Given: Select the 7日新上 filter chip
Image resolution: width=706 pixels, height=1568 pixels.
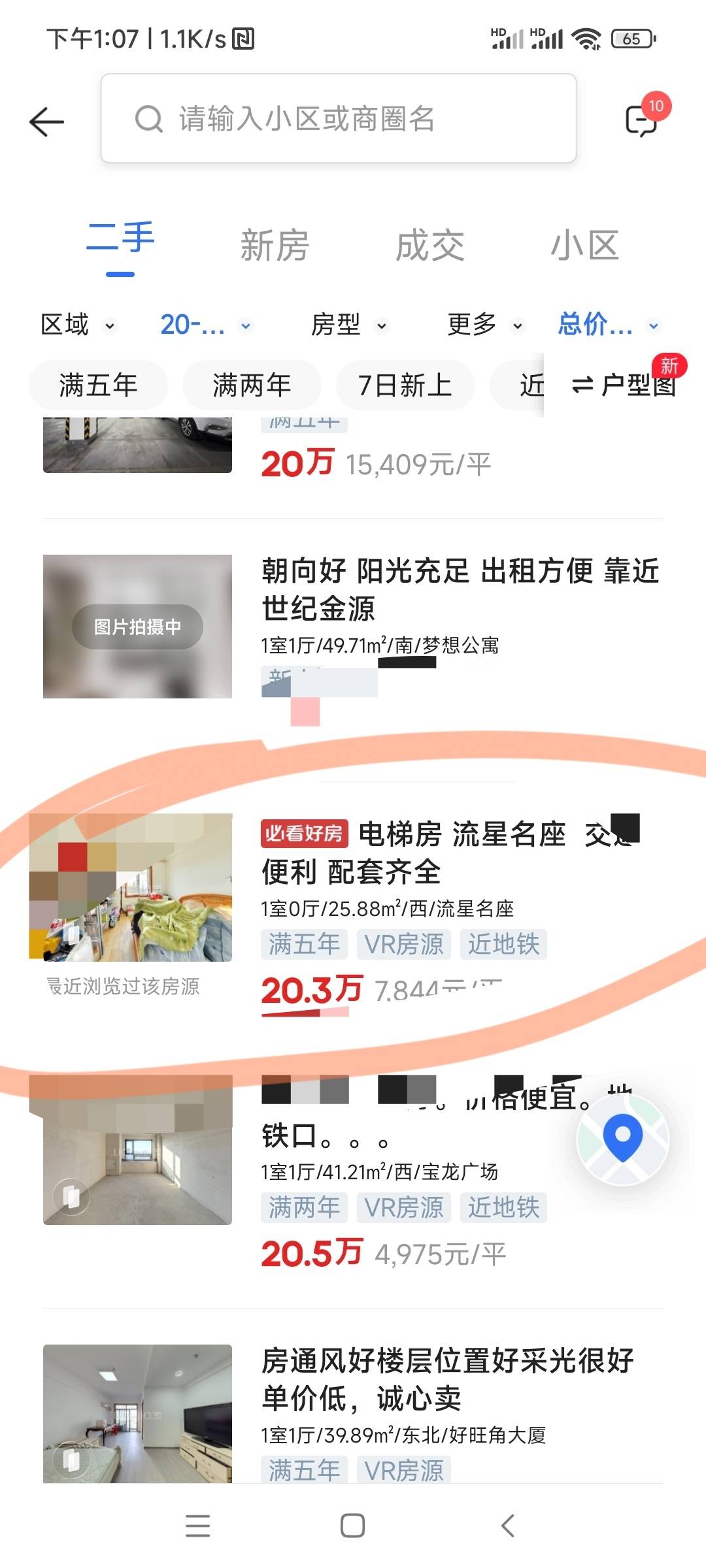Looking at the screenshot, I should [405, 385].
